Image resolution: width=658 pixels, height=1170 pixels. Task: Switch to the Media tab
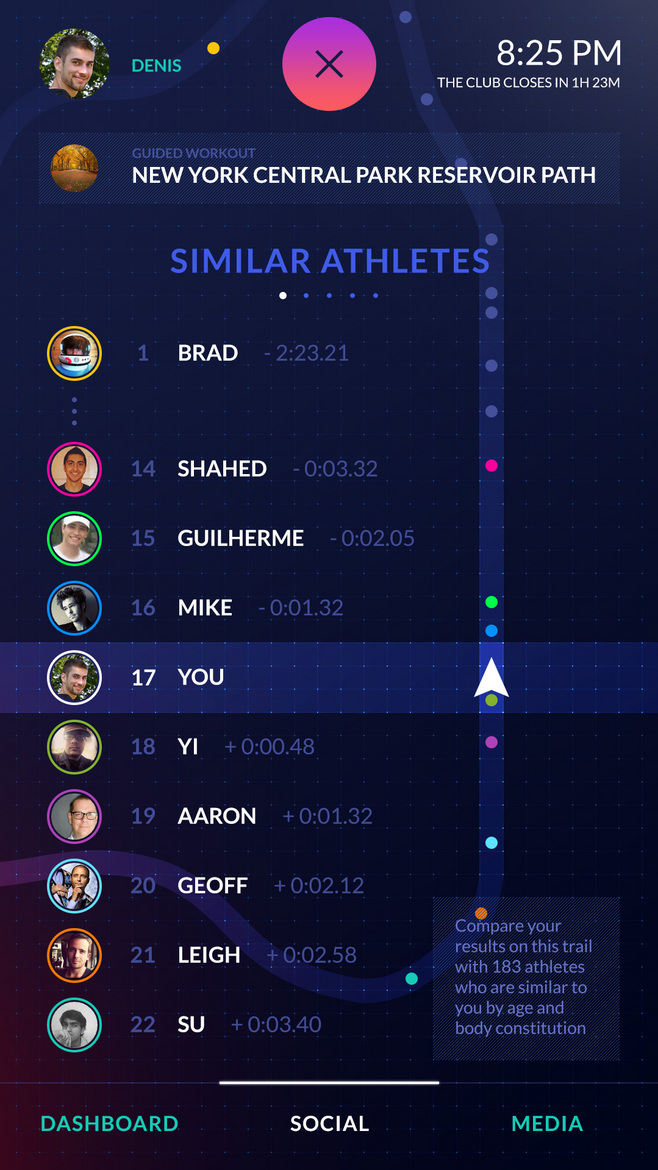pos(547,1123)
